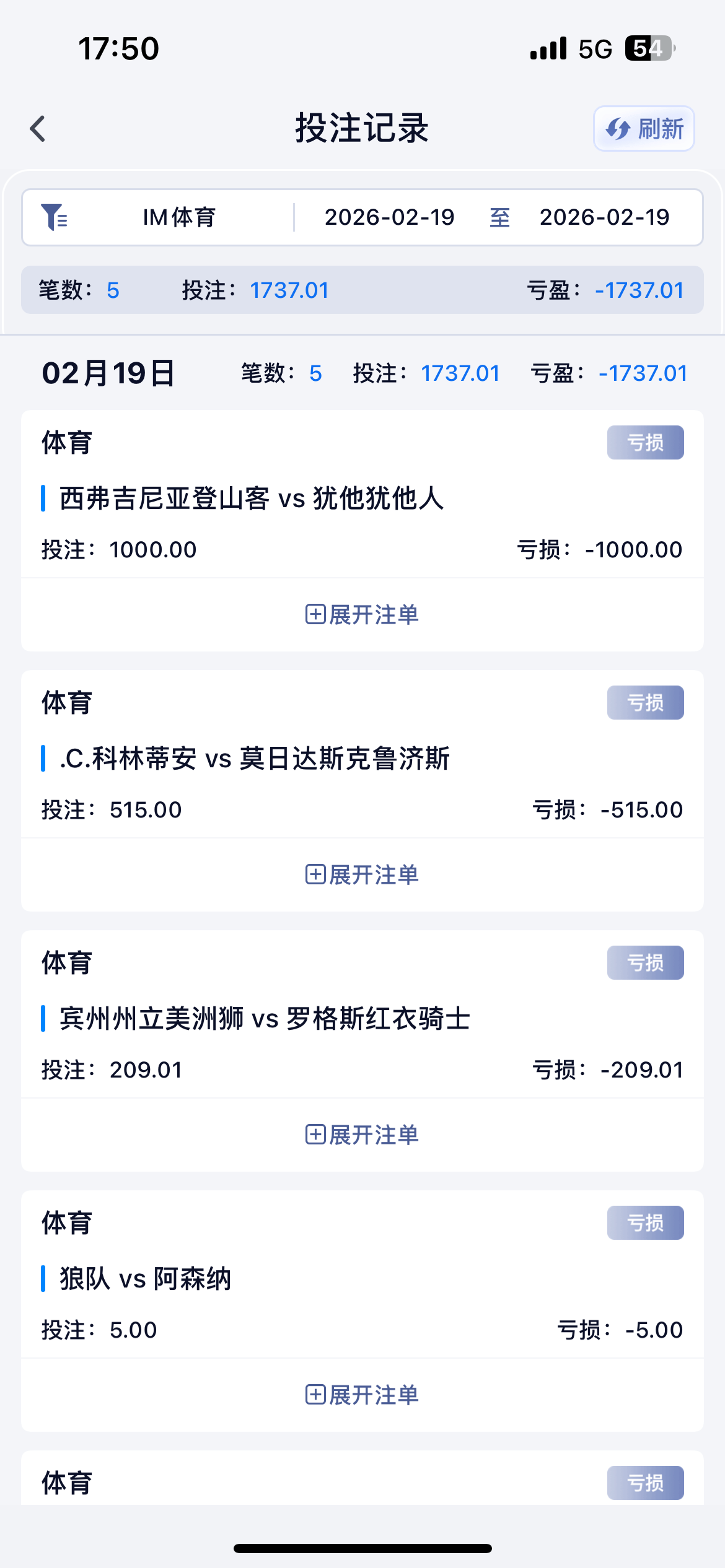Image resolution: width=725 pixels, height=1568 pixels.
Task: Expand 展开注单 for .C.科林蒂安 match
Action: click(x=362, y=875)
